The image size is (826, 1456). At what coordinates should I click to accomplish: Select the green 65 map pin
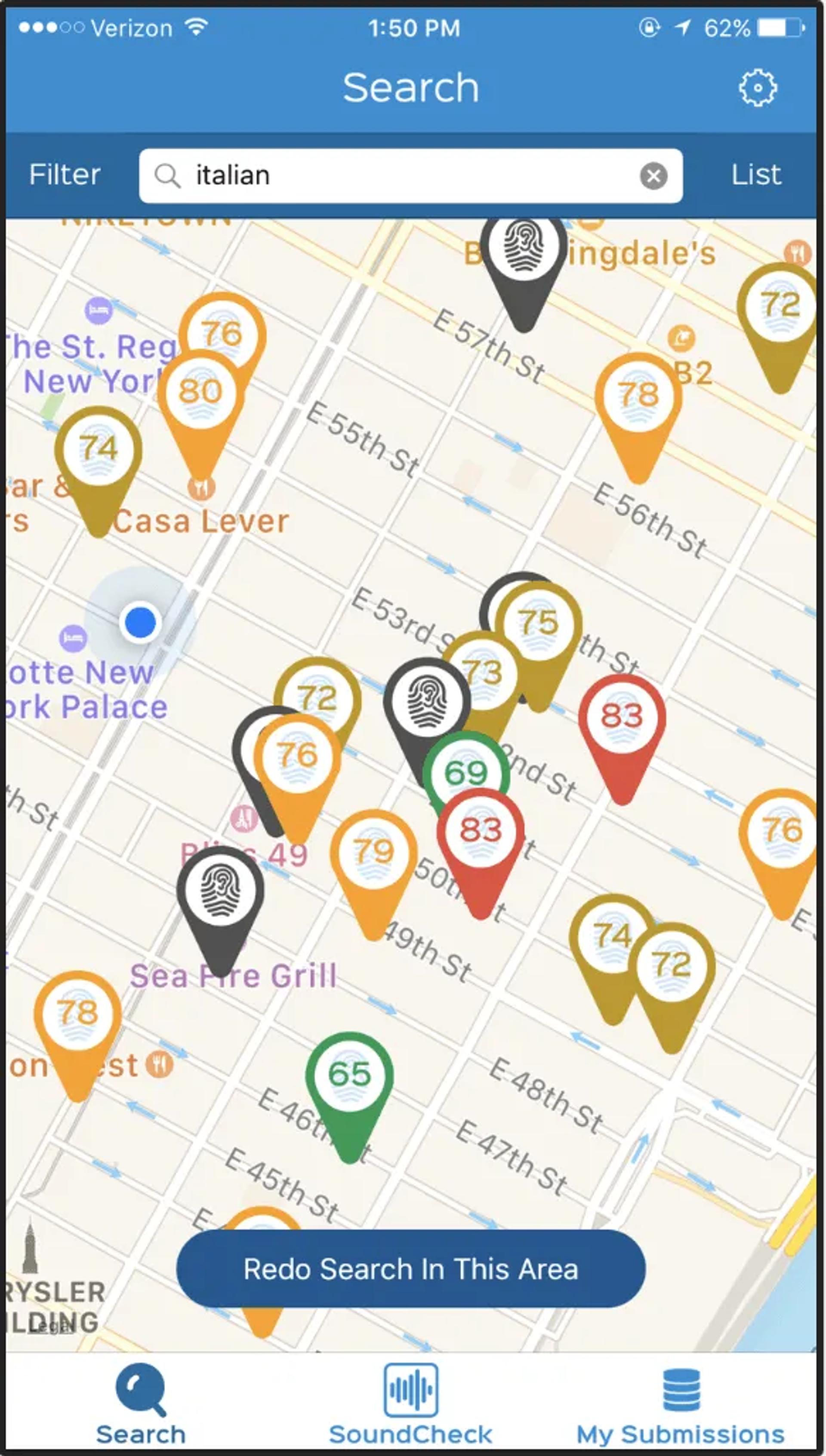pos(349,1075)
